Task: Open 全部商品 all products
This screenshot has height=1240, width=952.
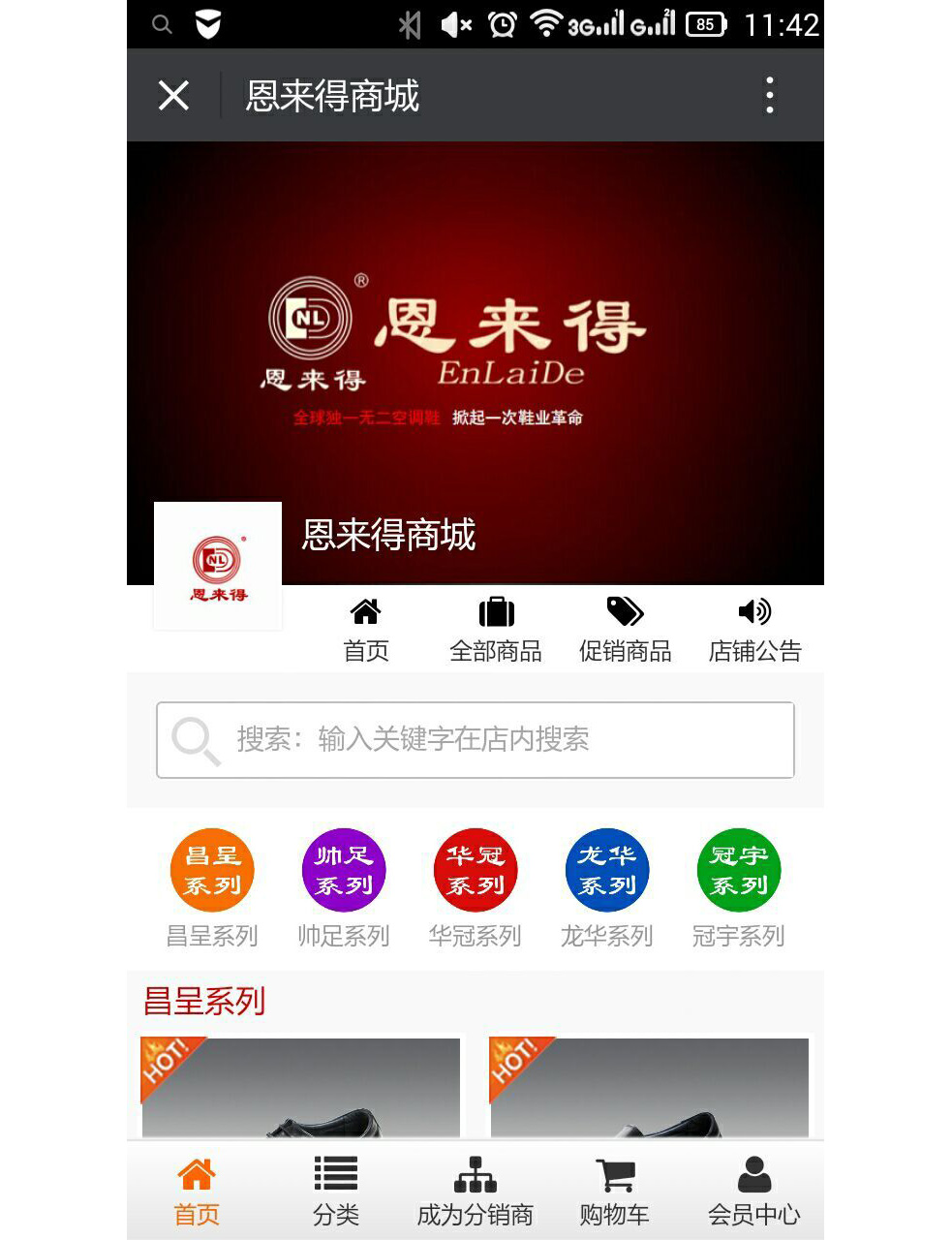Action: [x=496, y=630]
